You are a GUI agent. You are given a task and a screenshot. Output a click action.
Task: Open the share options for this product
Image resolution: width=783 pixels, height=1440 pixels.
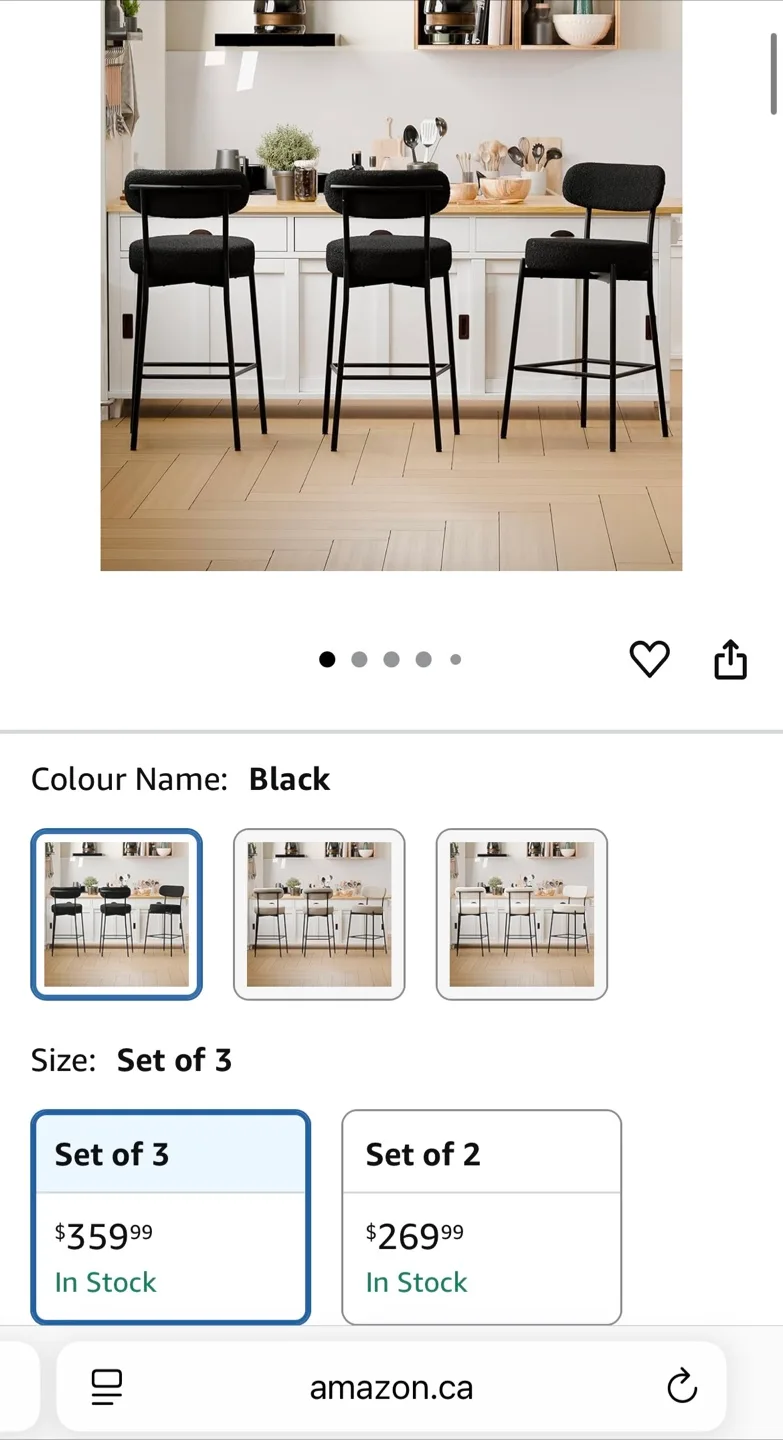coord(730,658)
